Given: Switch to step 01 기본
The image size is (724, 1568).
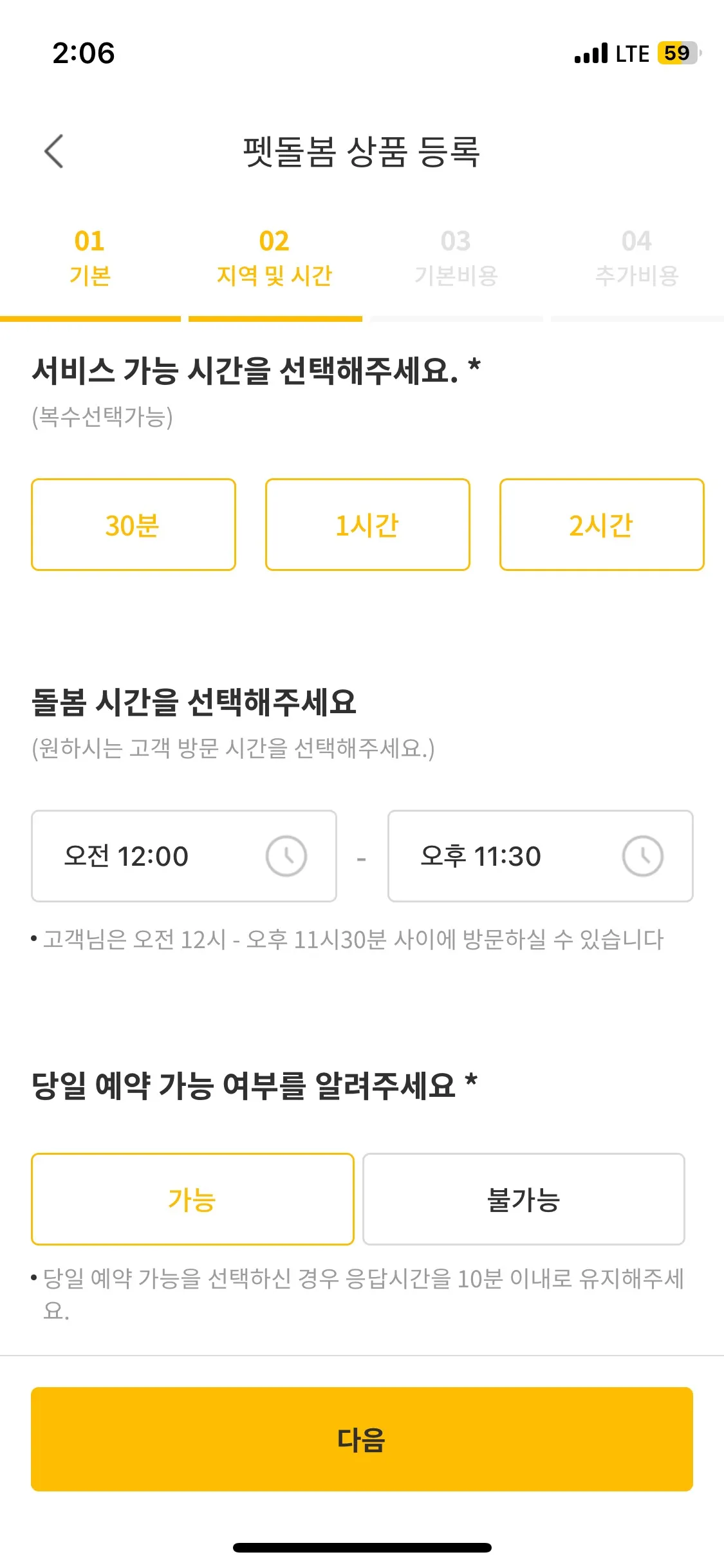Looking at the screenshot, I should coord(90,259).
